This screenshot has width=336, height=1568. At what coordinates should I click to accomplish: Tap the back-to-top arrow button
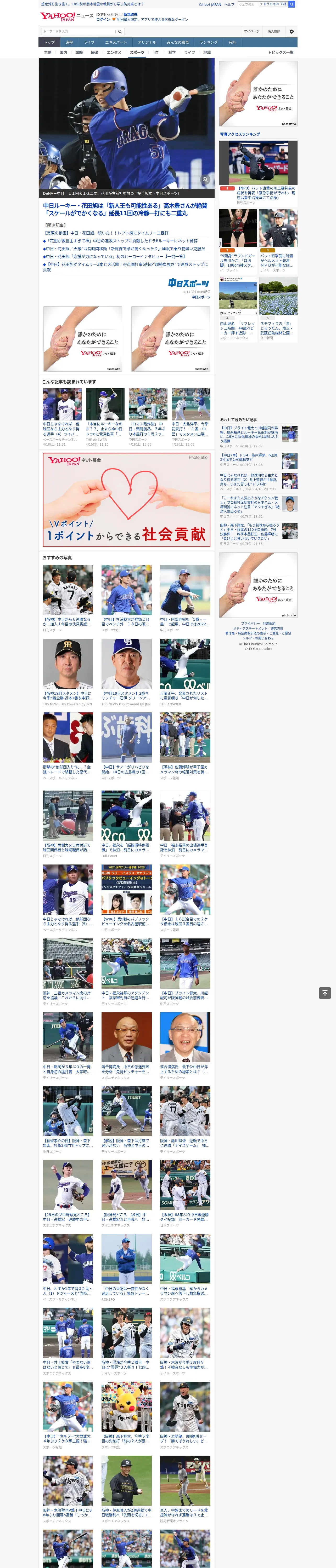pos(325,993)
